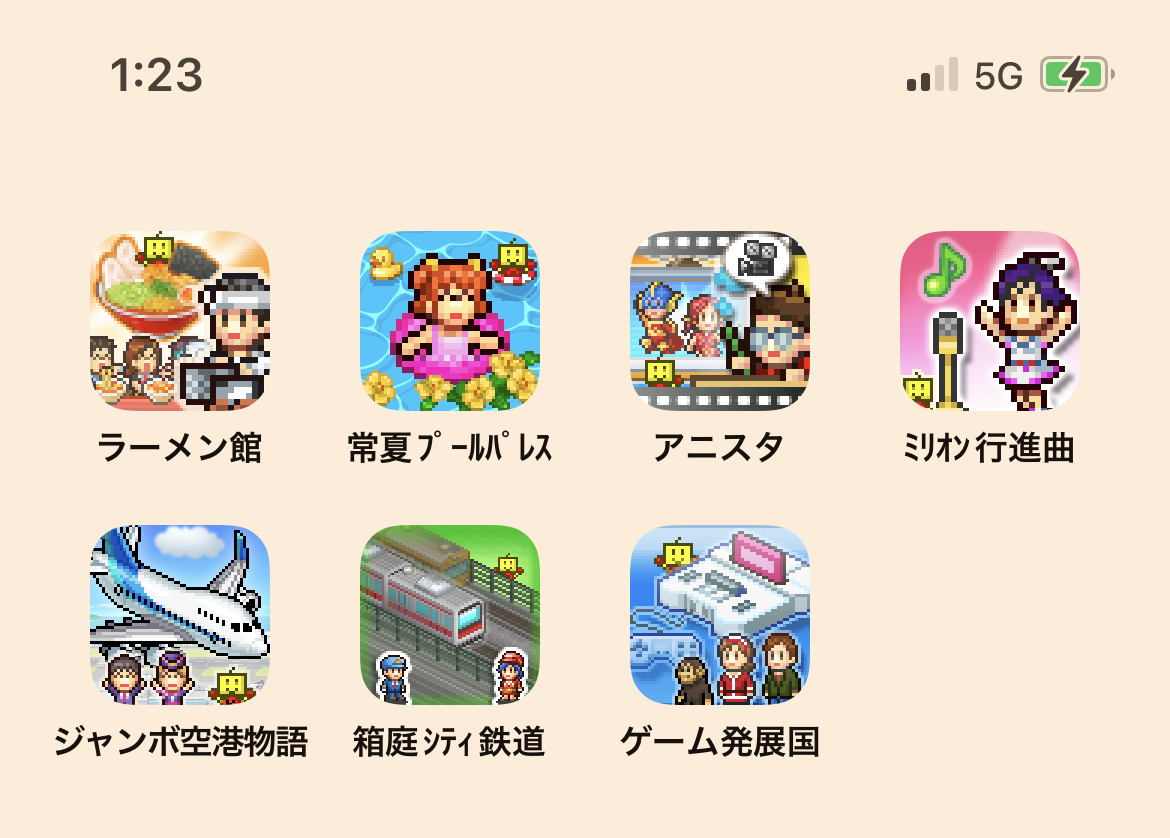Start ミリオン行進曲 app
Image resolution: width=1170 pixels, height=838 pixels.
click(990, 321)
